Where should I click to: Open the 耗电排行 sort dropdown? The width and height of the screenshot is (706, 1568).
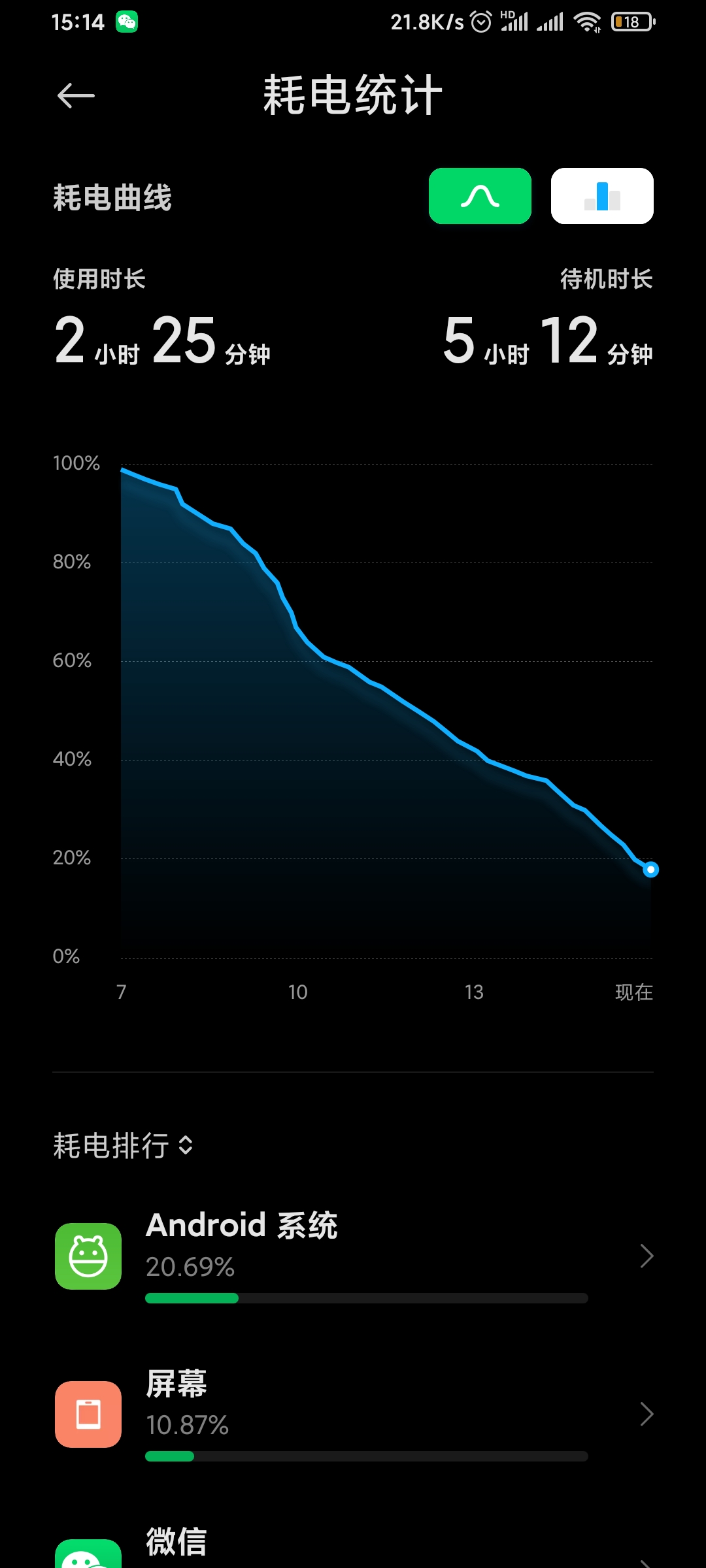123,1145
